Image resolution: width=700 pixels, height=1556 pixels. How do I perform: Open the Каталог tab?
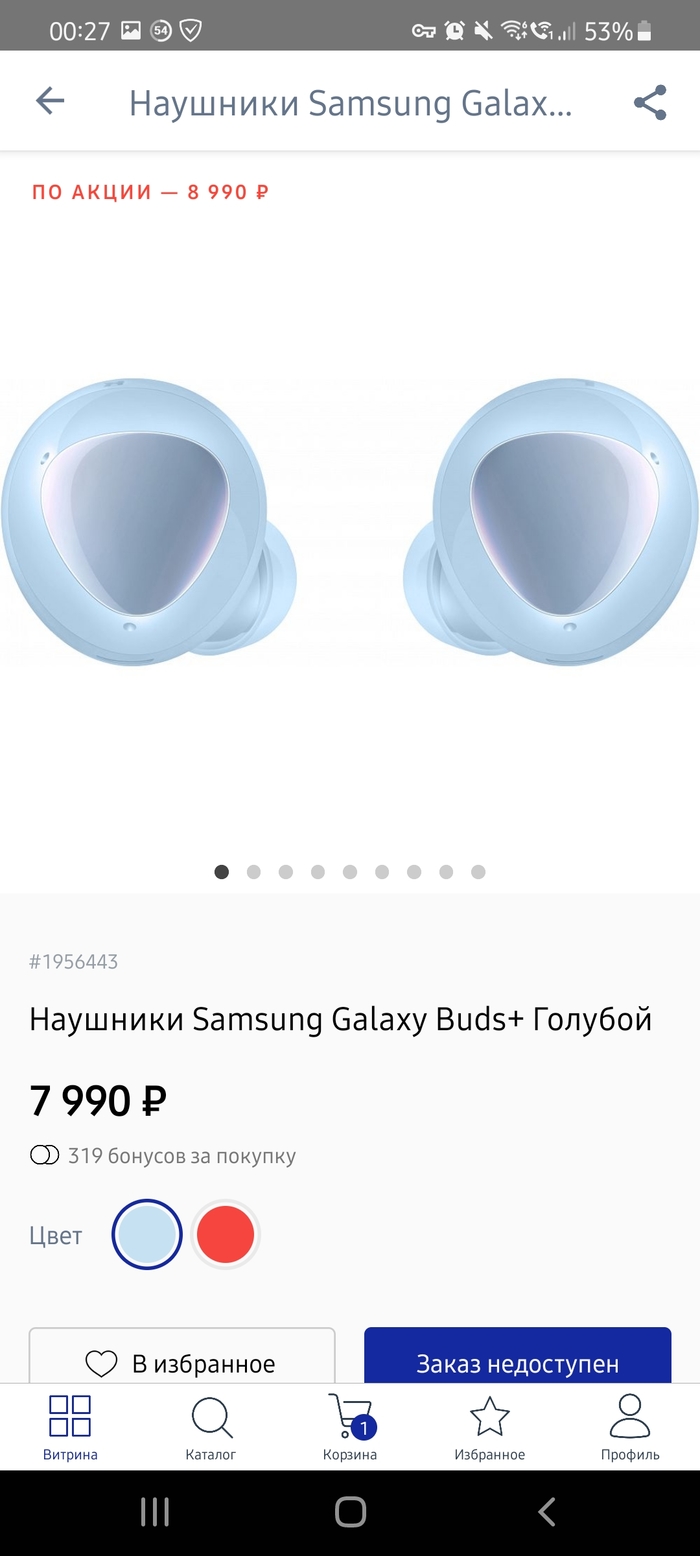point(211,1427)
